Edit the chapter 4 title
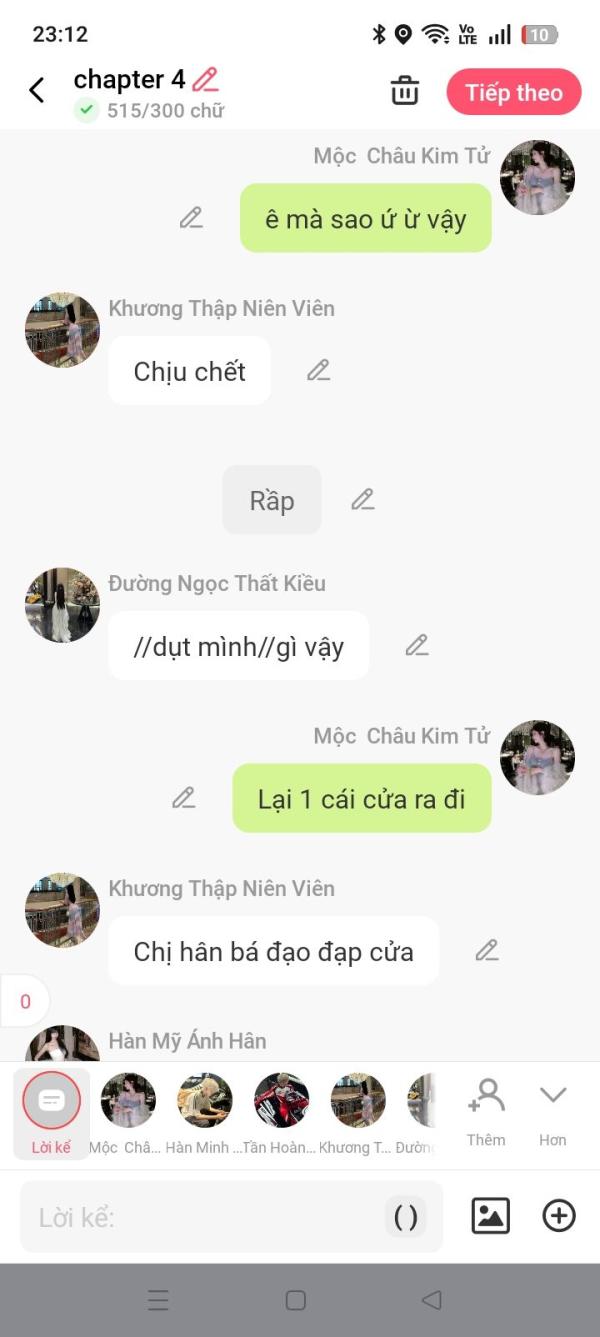600x1337 pixels. pyautogui.click(x=205, y=79)
